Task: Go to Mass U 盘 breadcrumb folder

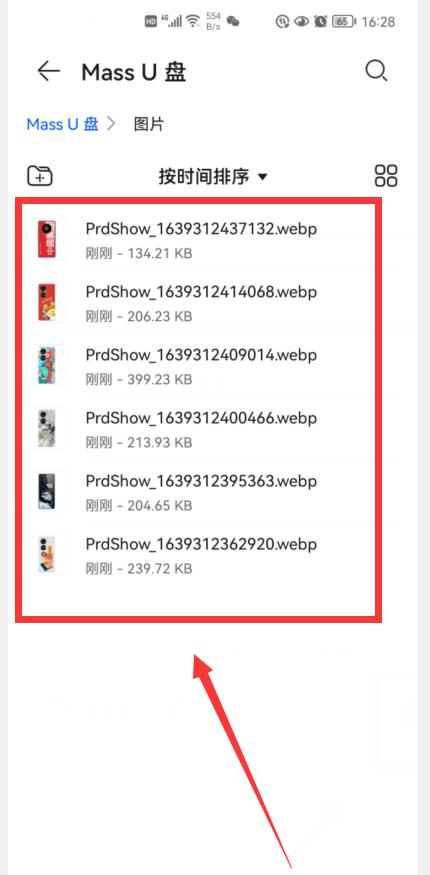Action: pos(62,124)
